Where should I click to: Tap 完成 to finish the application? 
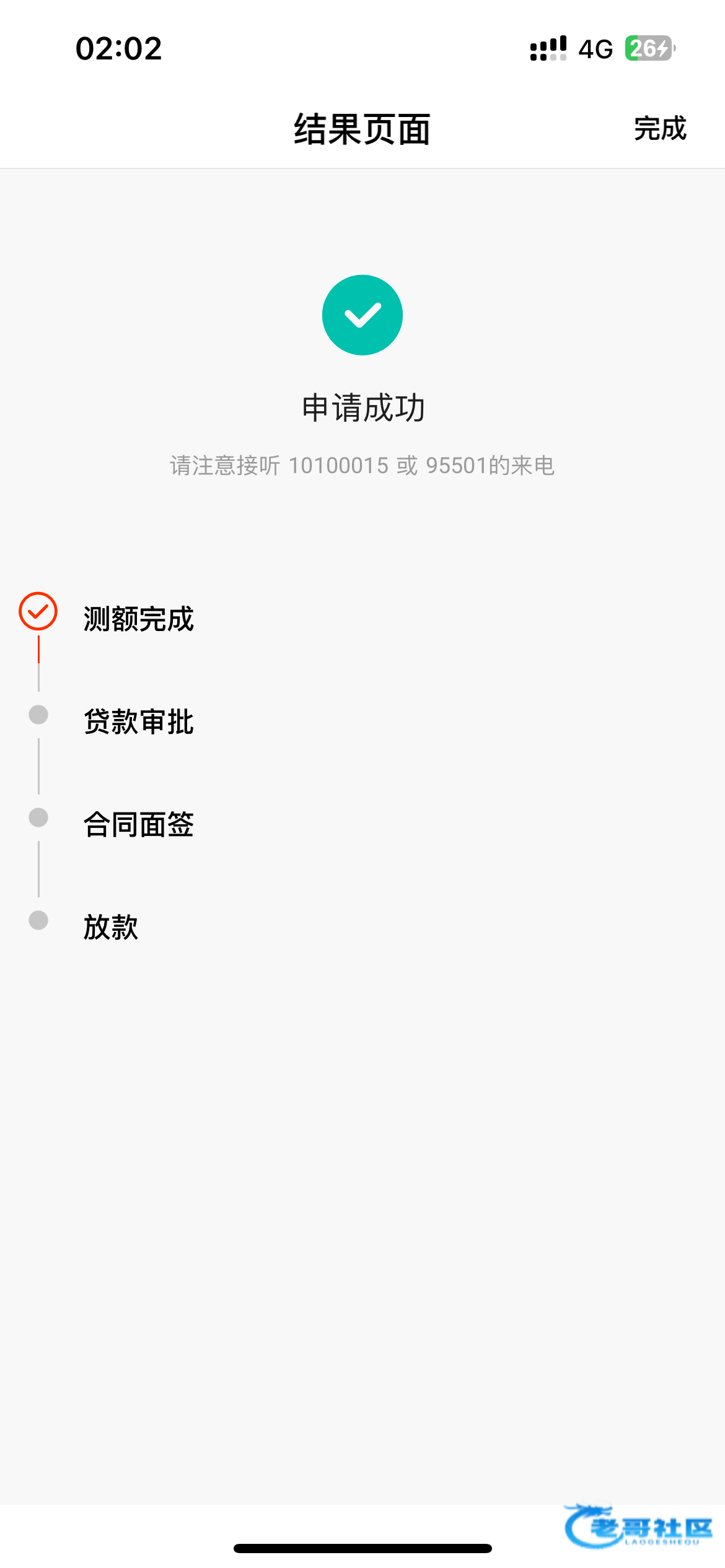coord(660,129)
